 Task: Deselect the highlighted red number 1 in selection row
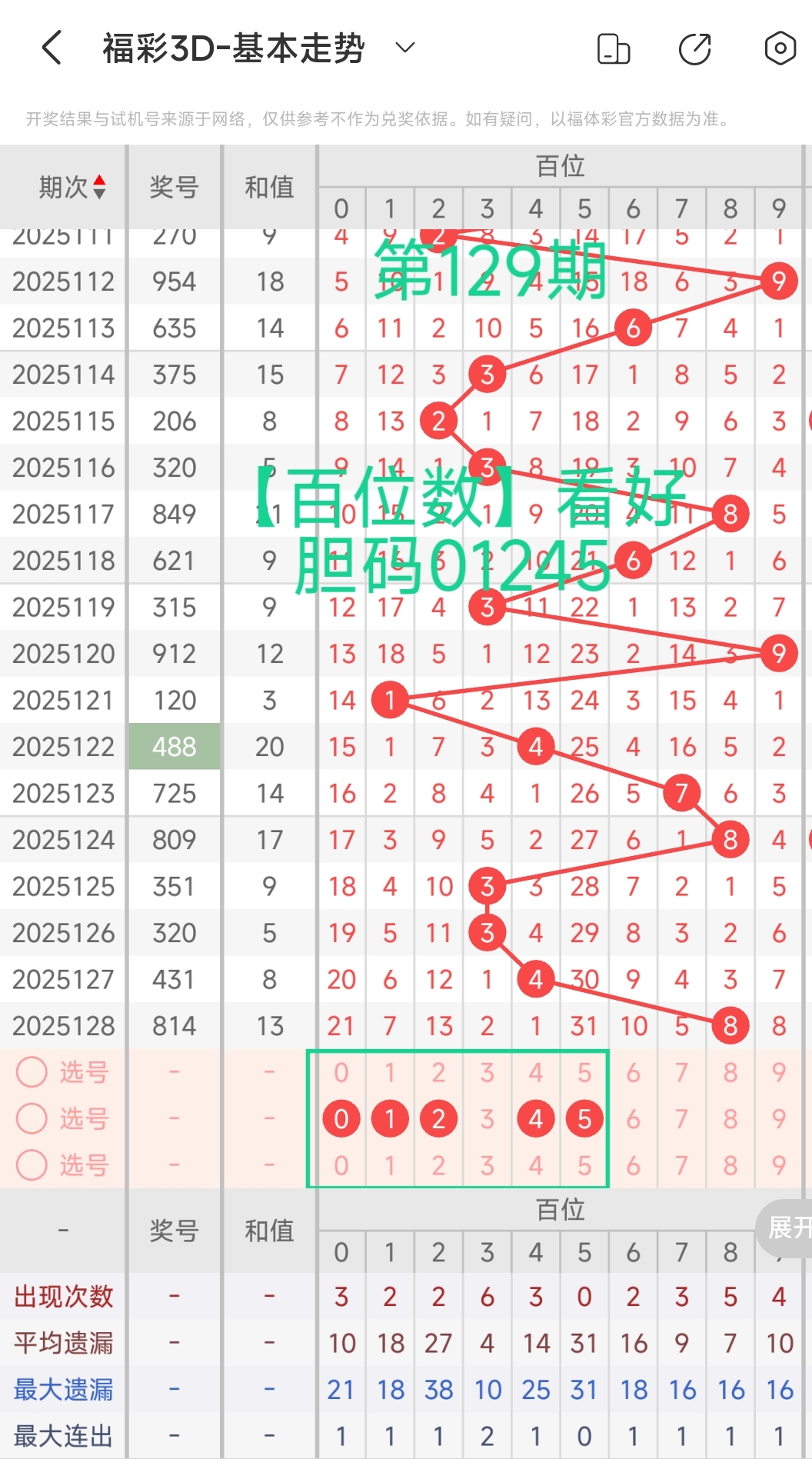[390, 1119]
